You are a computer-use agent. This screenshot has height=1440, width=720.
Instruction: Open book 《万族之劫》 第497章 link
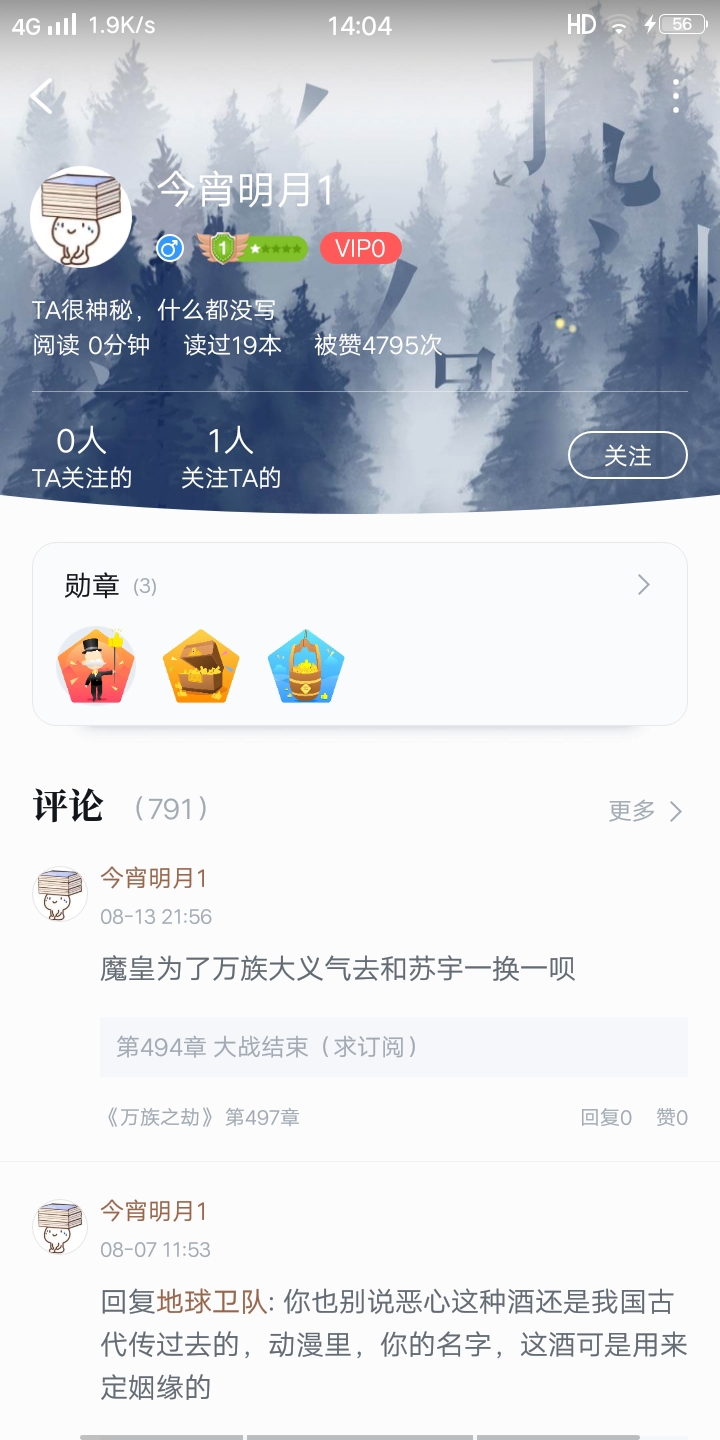pyautogui.click(x=200, y=1118)
